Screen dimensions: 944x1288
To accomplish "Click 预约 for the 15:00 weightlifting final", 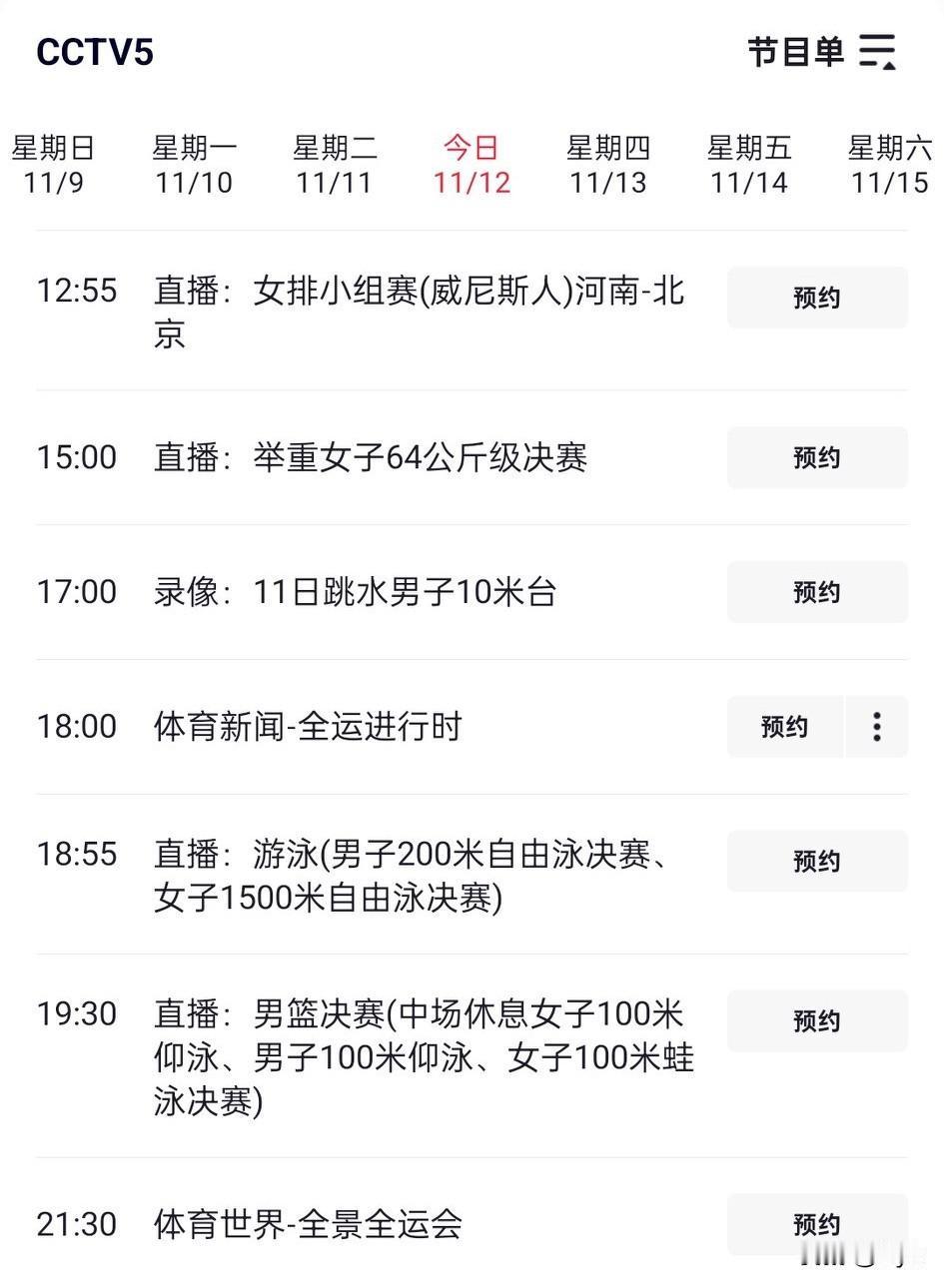I will [817, 456].
